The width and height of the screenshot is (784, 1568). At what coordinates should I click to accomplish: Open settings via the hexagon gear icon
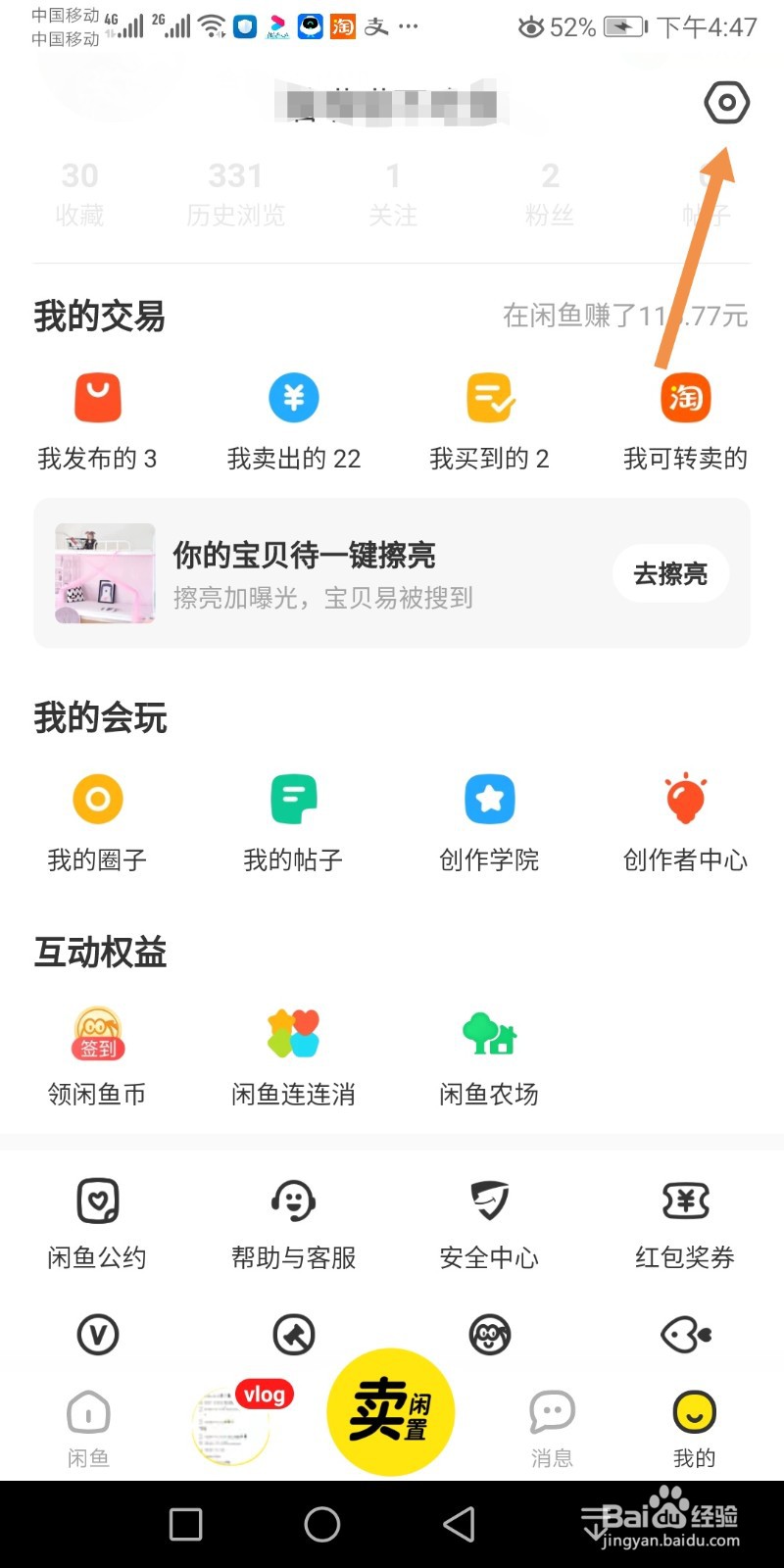click(x=726, y=103)
